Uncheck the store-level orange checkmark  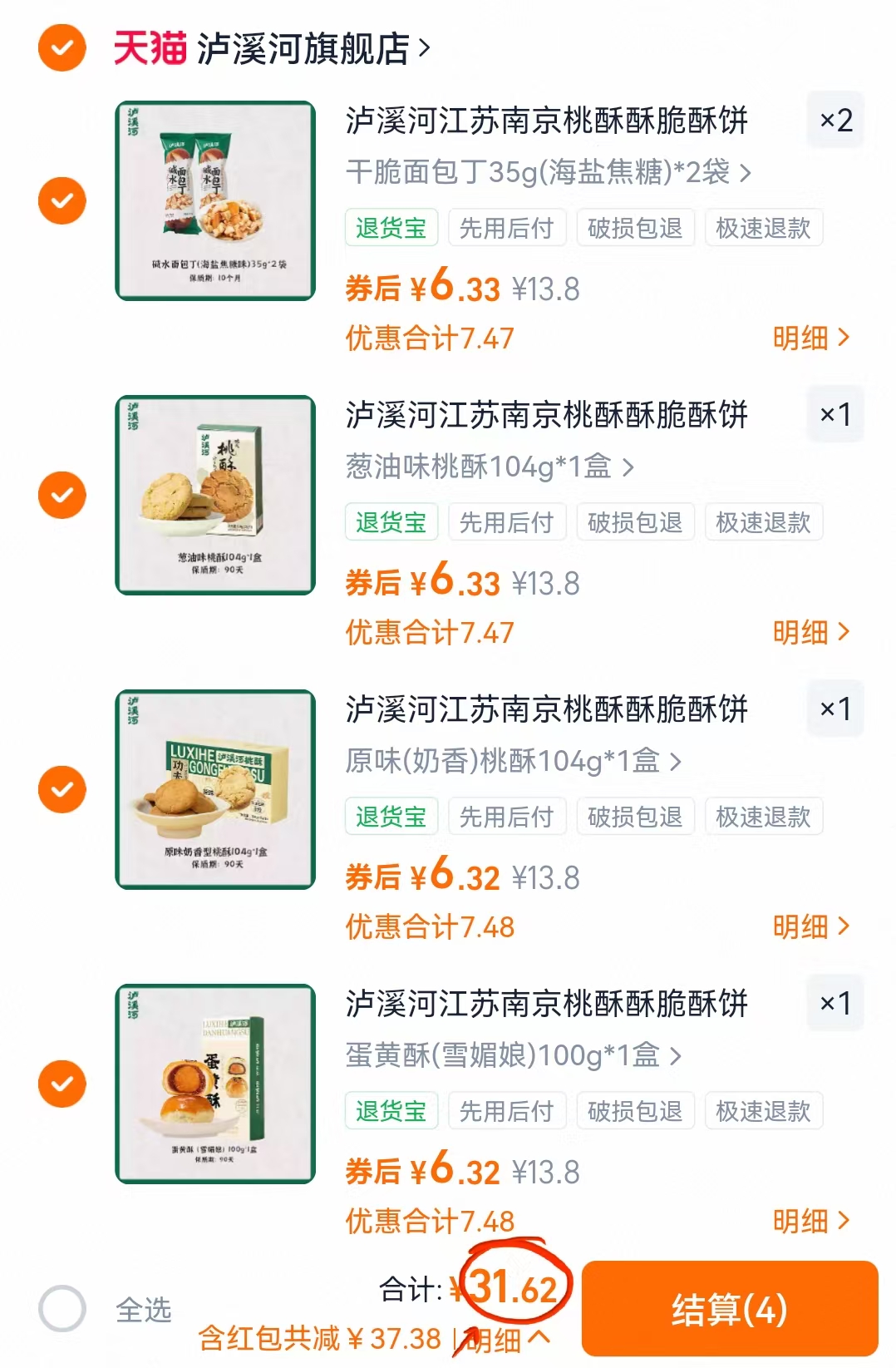pos(61,48)
